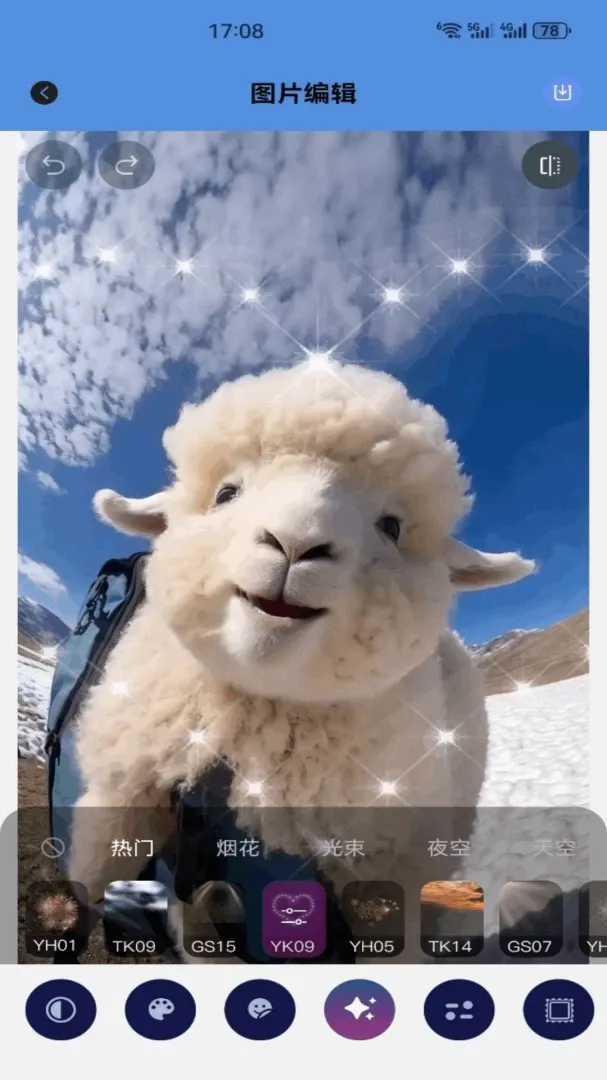Apply the TK09 effect
The height and width of the screenshot is (1080, 607).
(135, 919)
